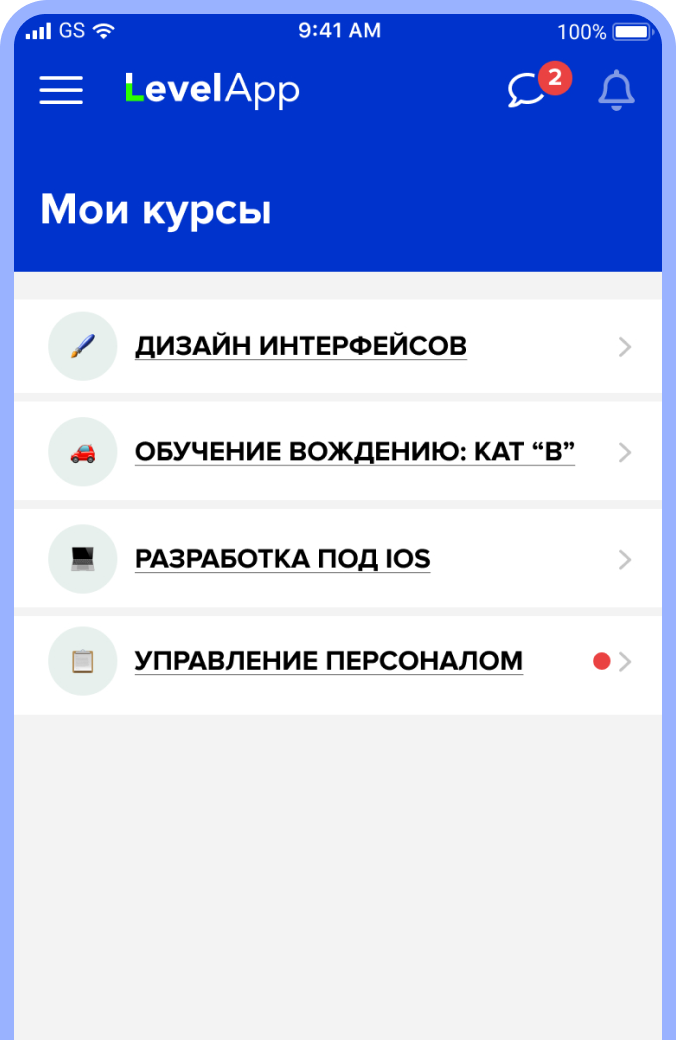Open messages with 2 unread

click(527, 90)
